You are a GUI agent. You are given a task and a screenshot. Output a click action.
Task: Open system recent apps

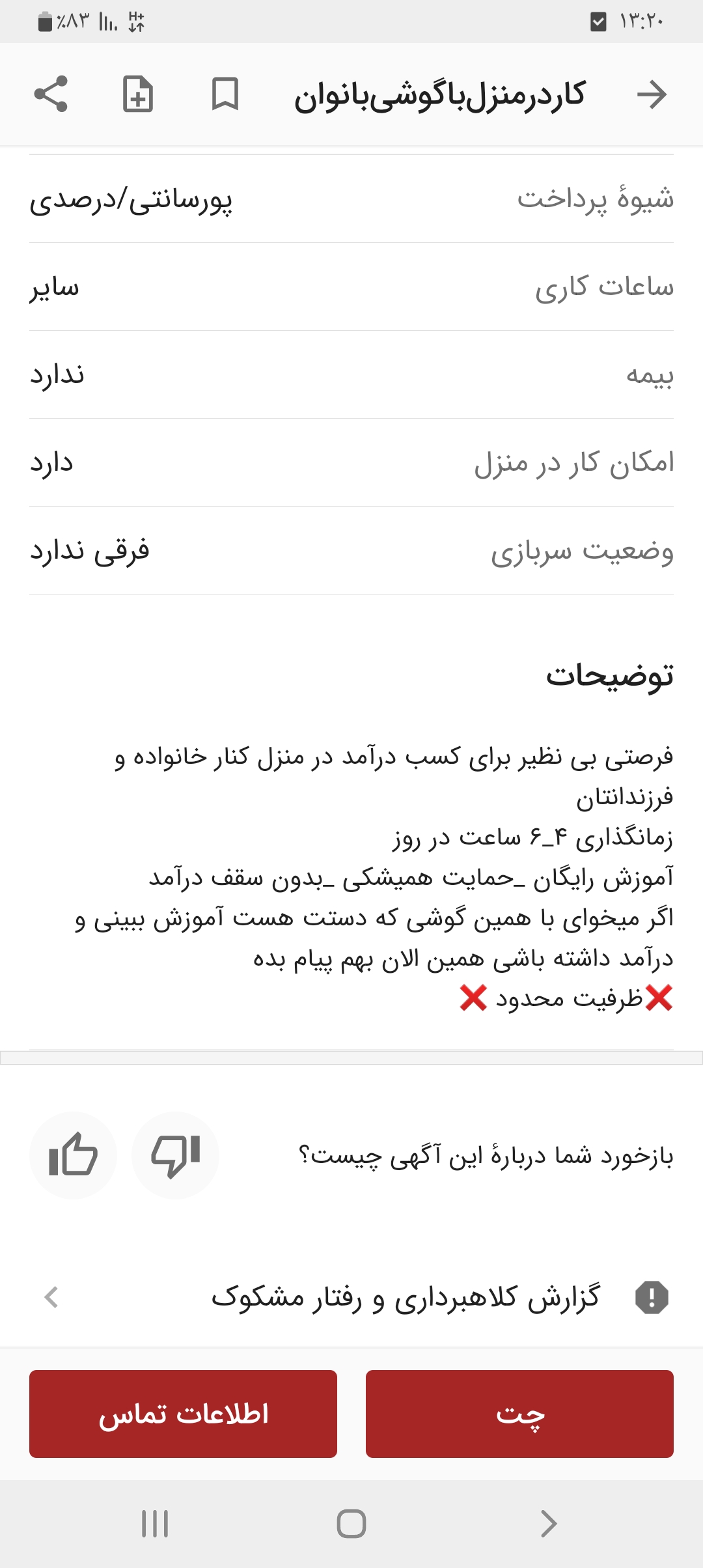tap(155, 1524)
